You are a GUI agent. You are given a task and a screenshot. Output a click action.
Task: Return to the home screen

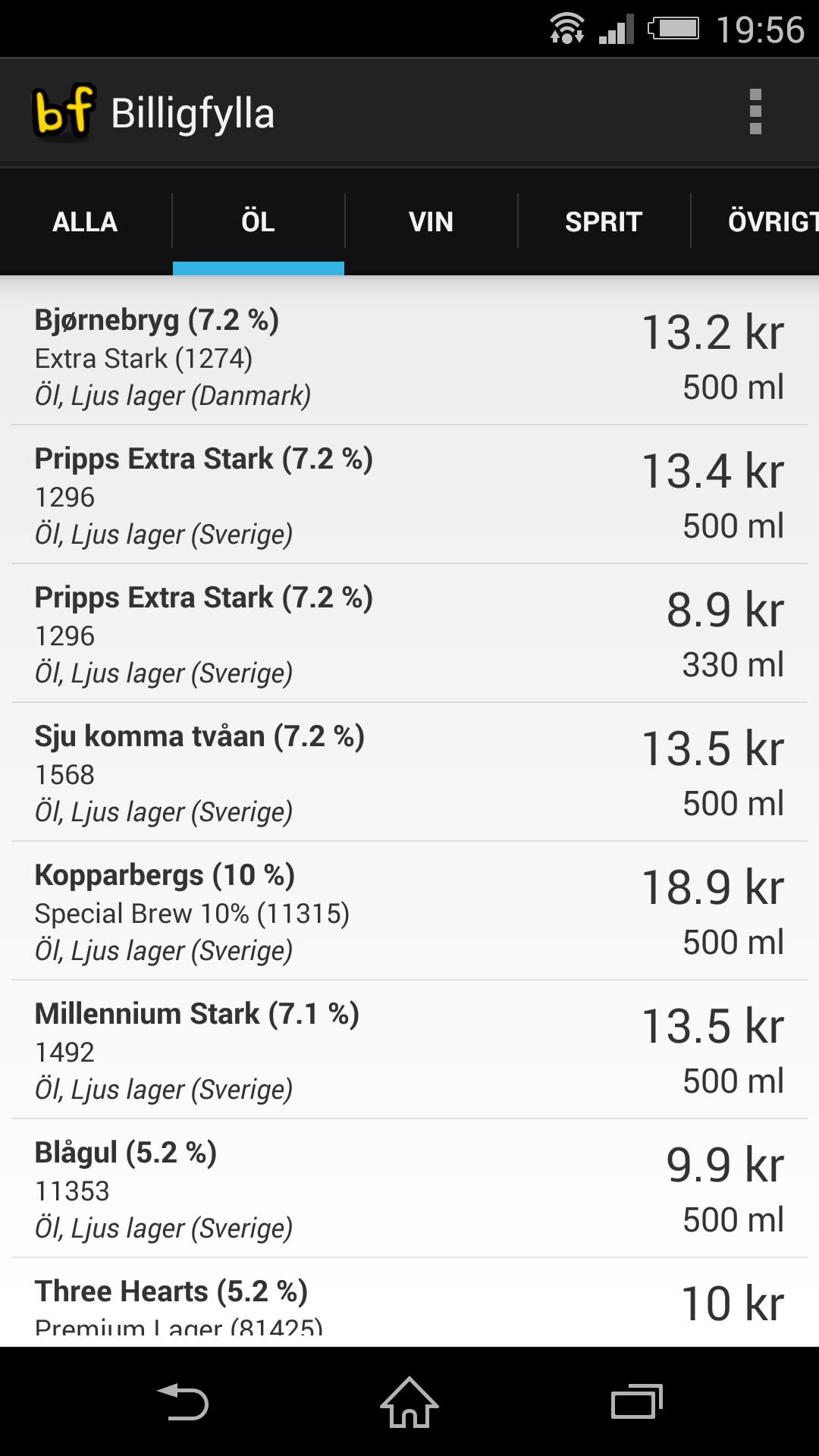[409, 1401]
